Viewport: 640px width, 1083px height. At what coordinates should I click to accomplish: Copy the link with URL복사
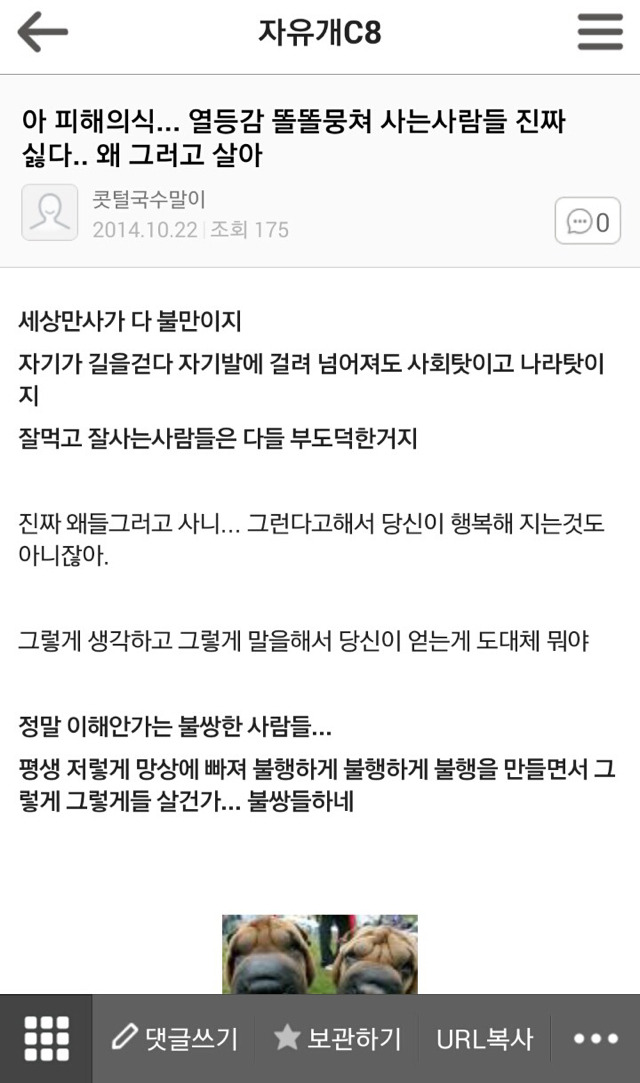click(485, 1038)
